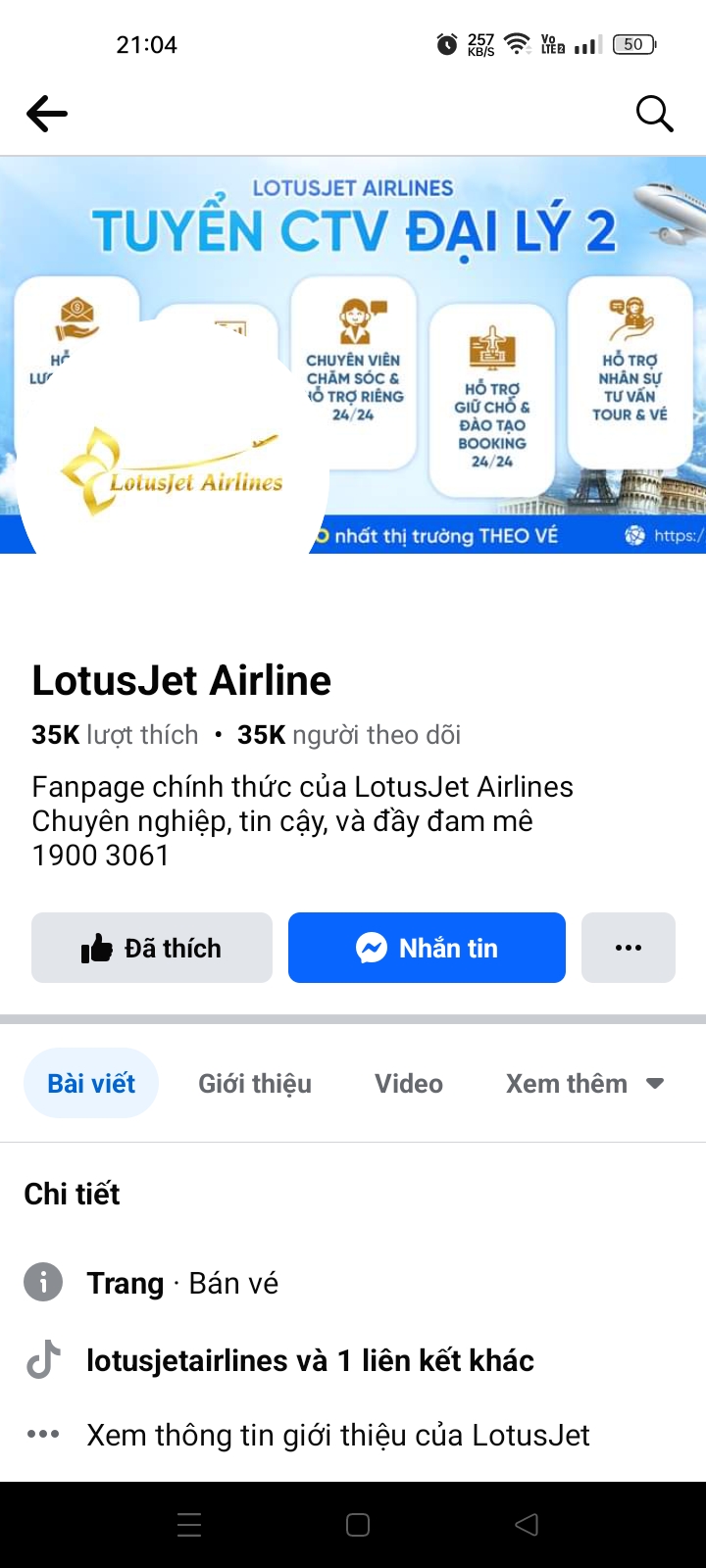
Task: Message the page via Nhắn tin
Action: click(427, 948)
